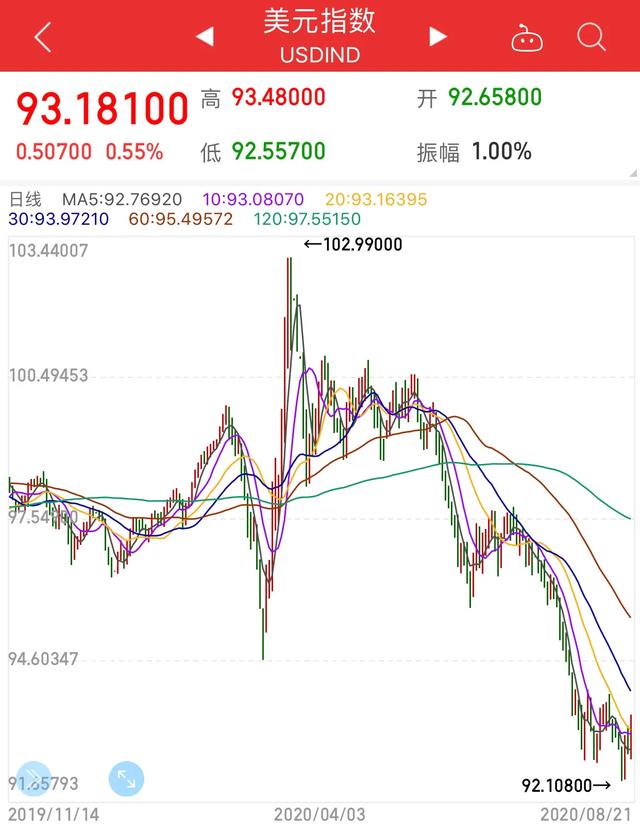Open the robot assistant icon

[525, 38]
